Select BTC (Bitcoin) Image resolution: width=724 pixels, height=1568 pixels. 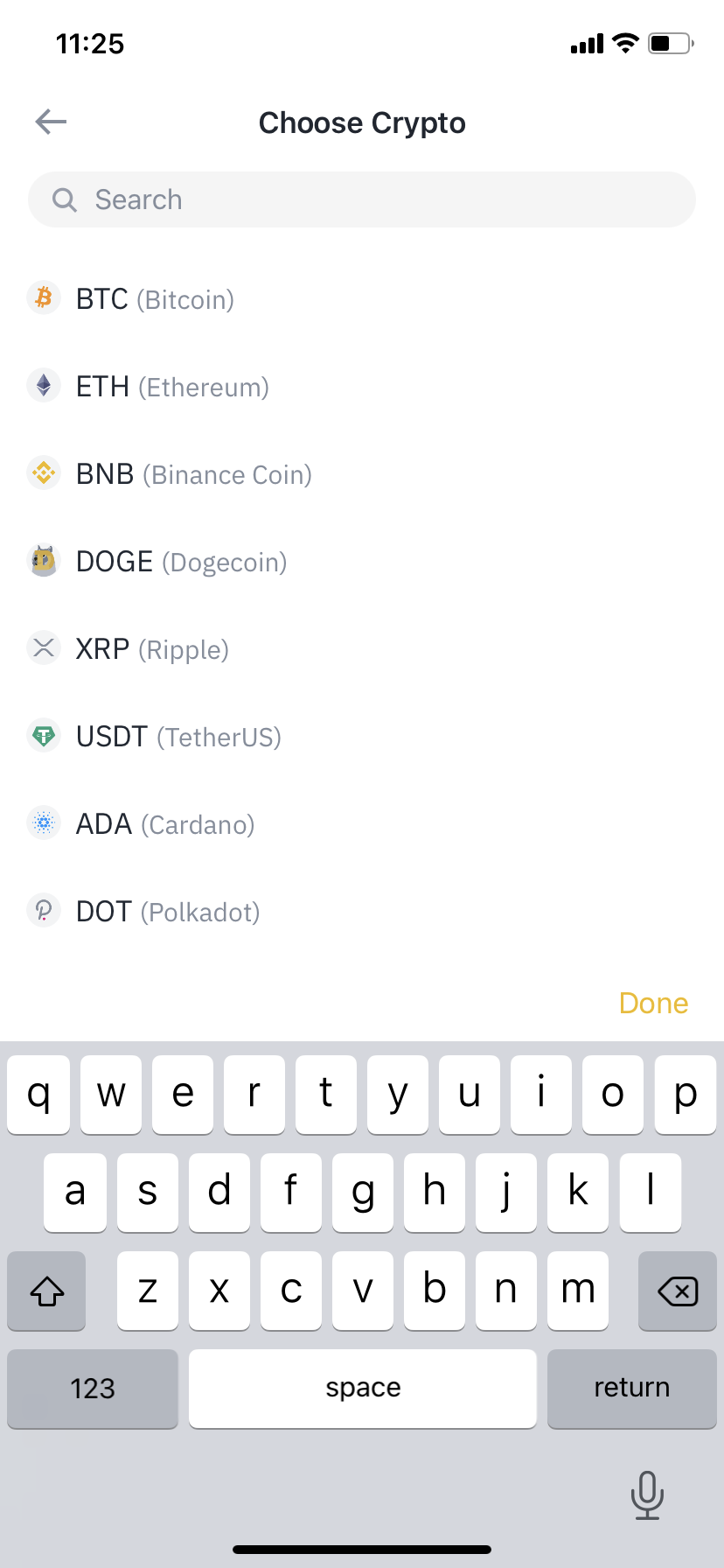(155, 299)
